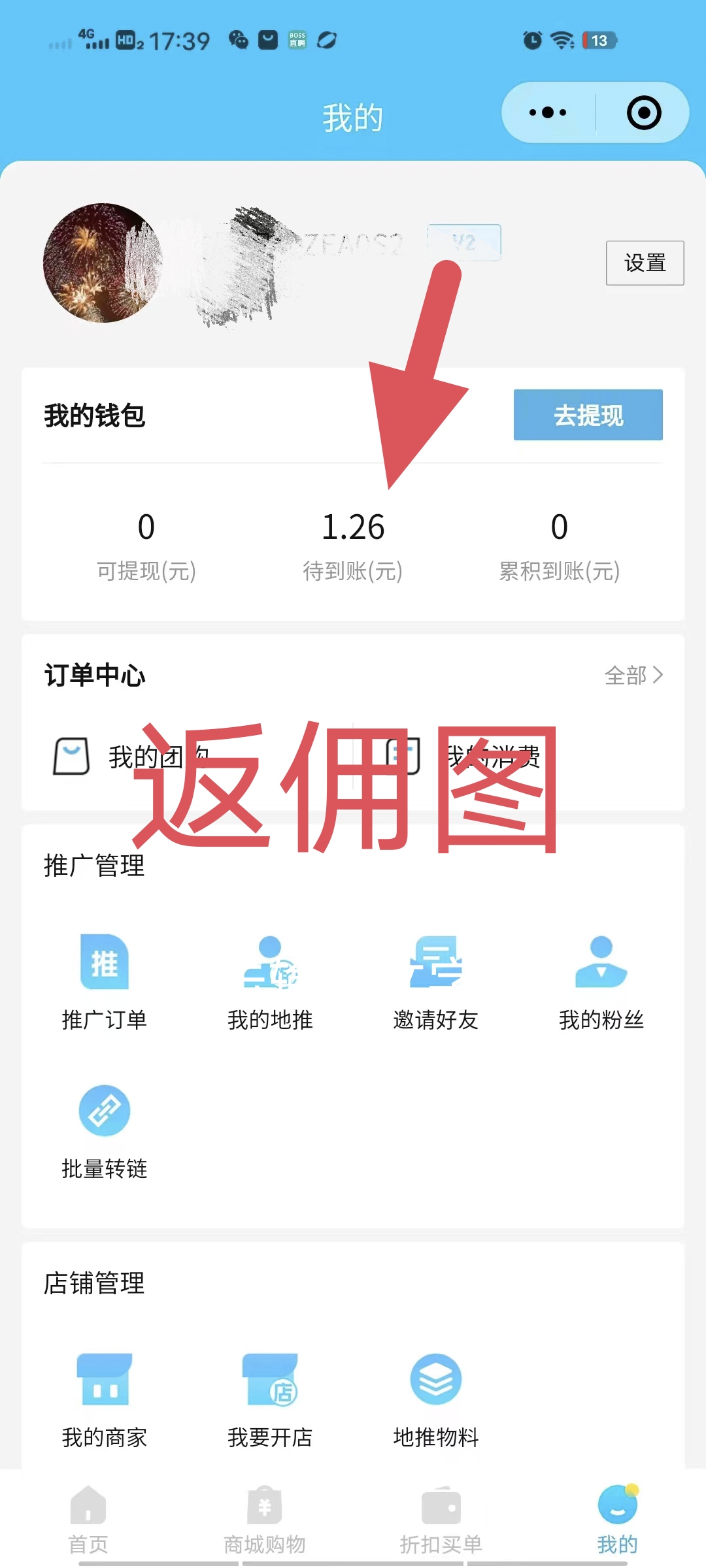Viewport: 706px width, 1568px height.
Task: View 全部 orders in 订单中心
Action: [633, 675]
